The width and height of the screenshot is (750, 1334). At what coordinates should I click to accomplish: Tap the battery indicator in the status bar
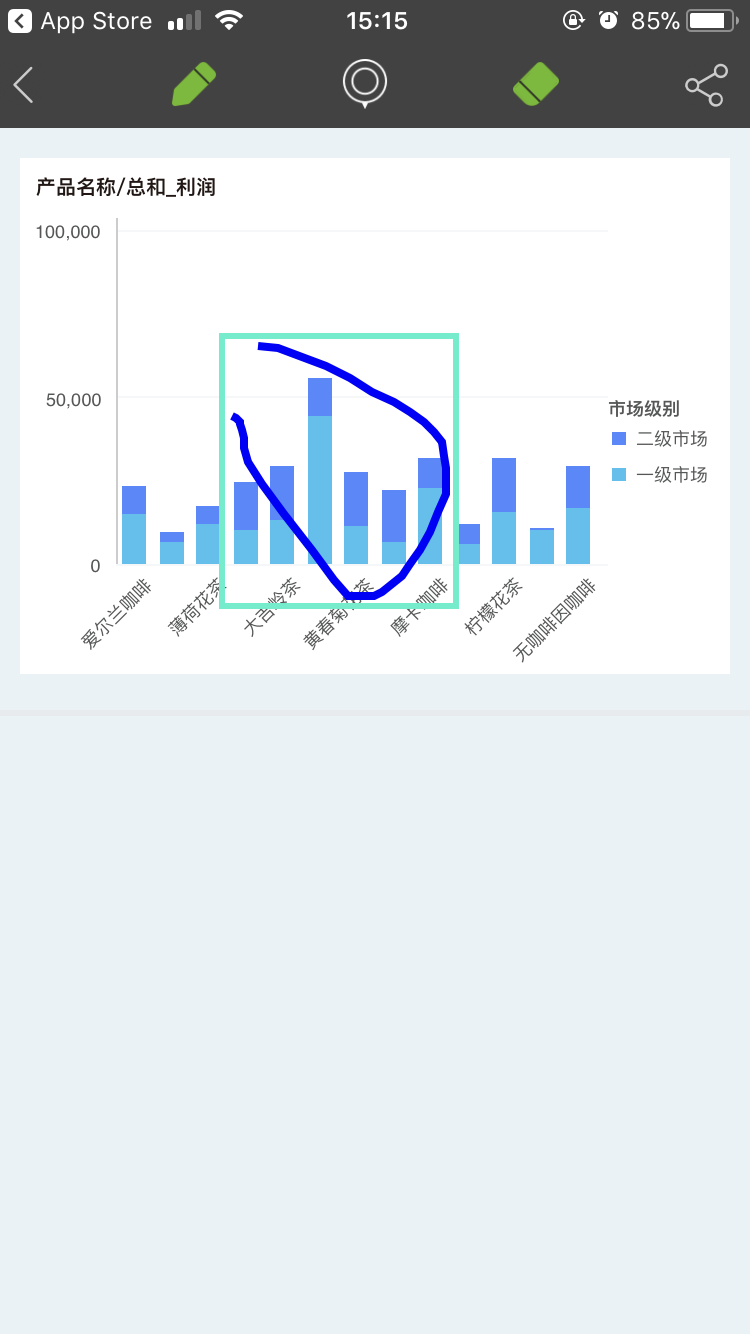710,18
